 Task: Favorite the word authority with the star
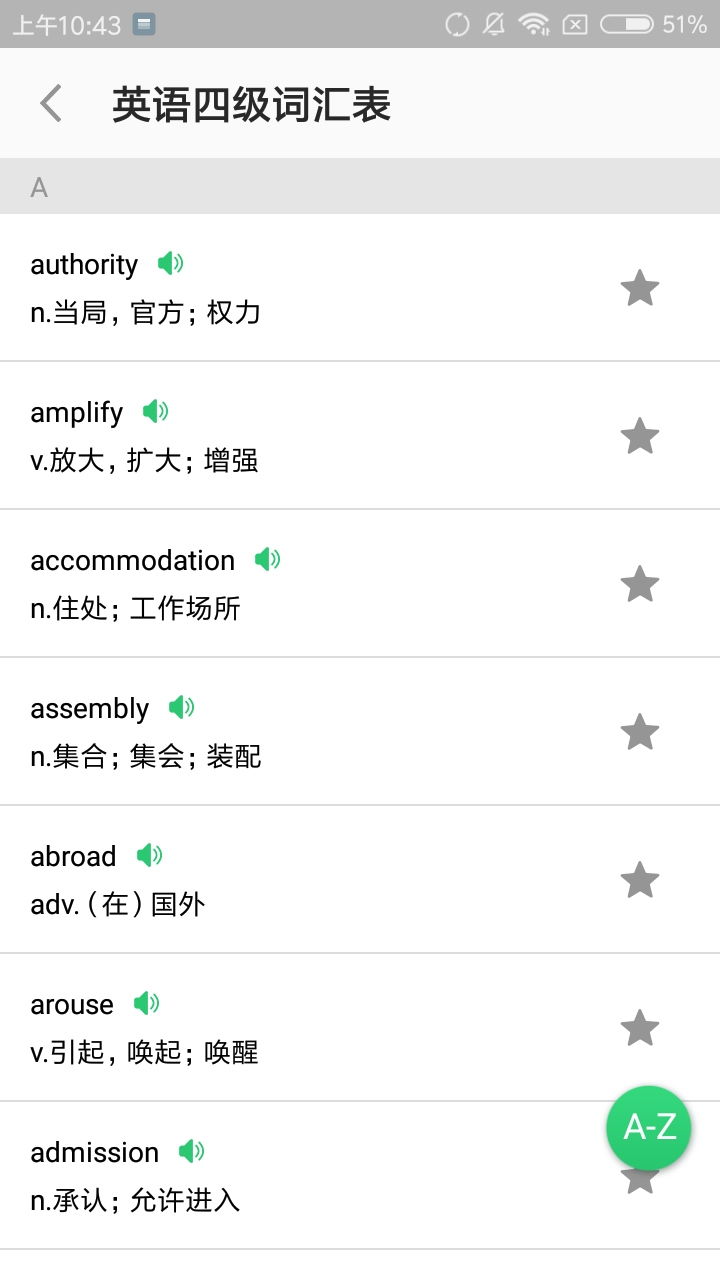[640, 287]
